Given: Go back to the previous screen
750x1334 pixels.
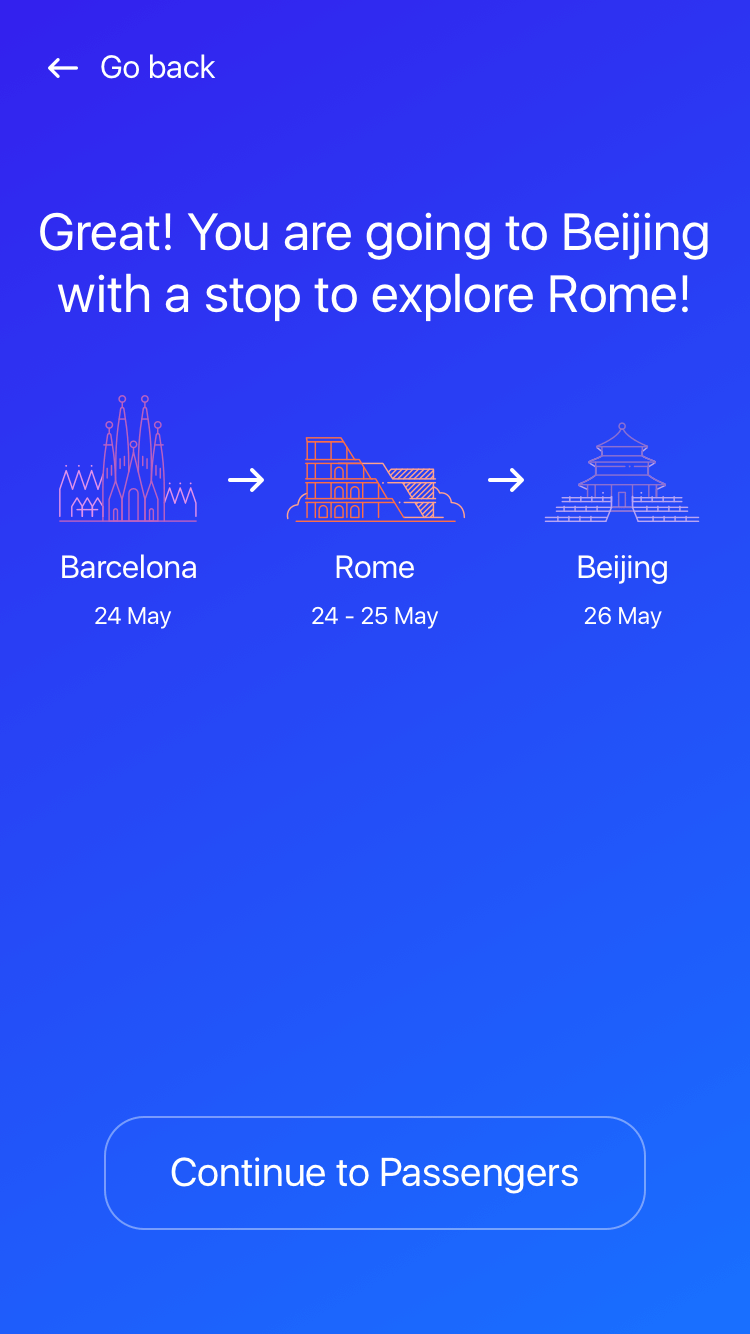Looking at the screenshot, I should click(130, 68).
